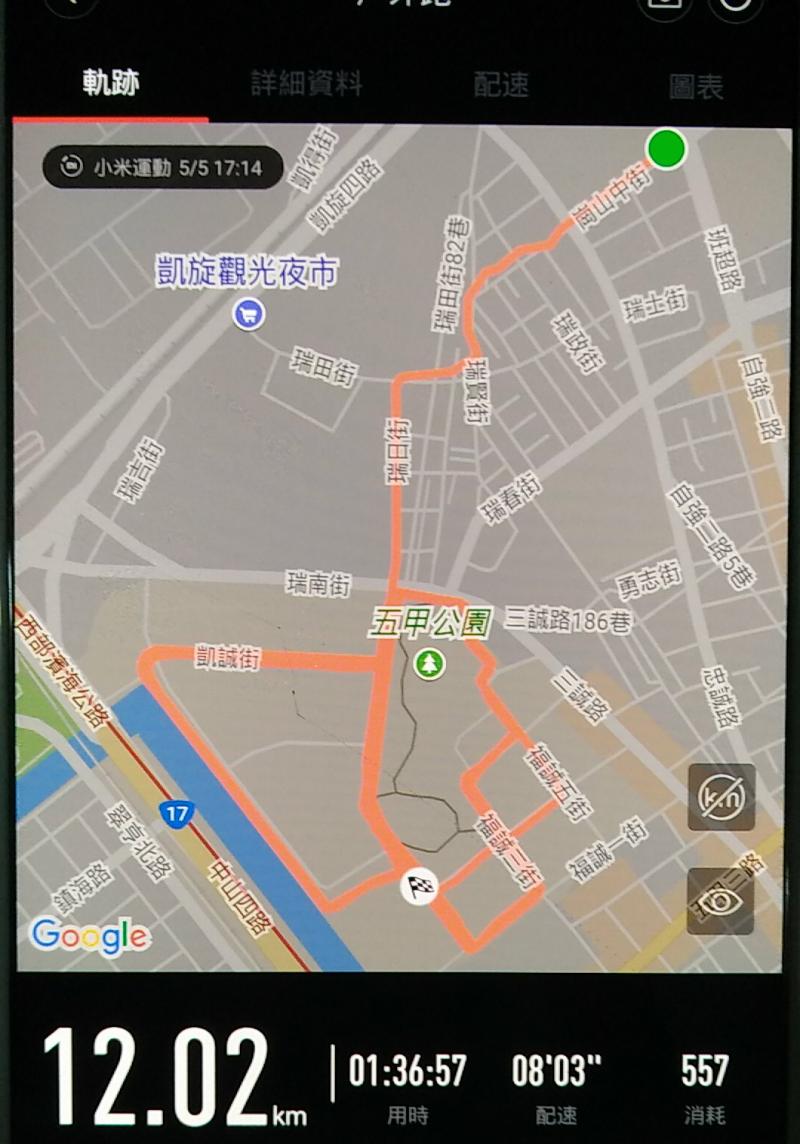This screenshot has width=800, height=1144.
Task: Select the 圖表 tab
Action: [x=695, y=87]
